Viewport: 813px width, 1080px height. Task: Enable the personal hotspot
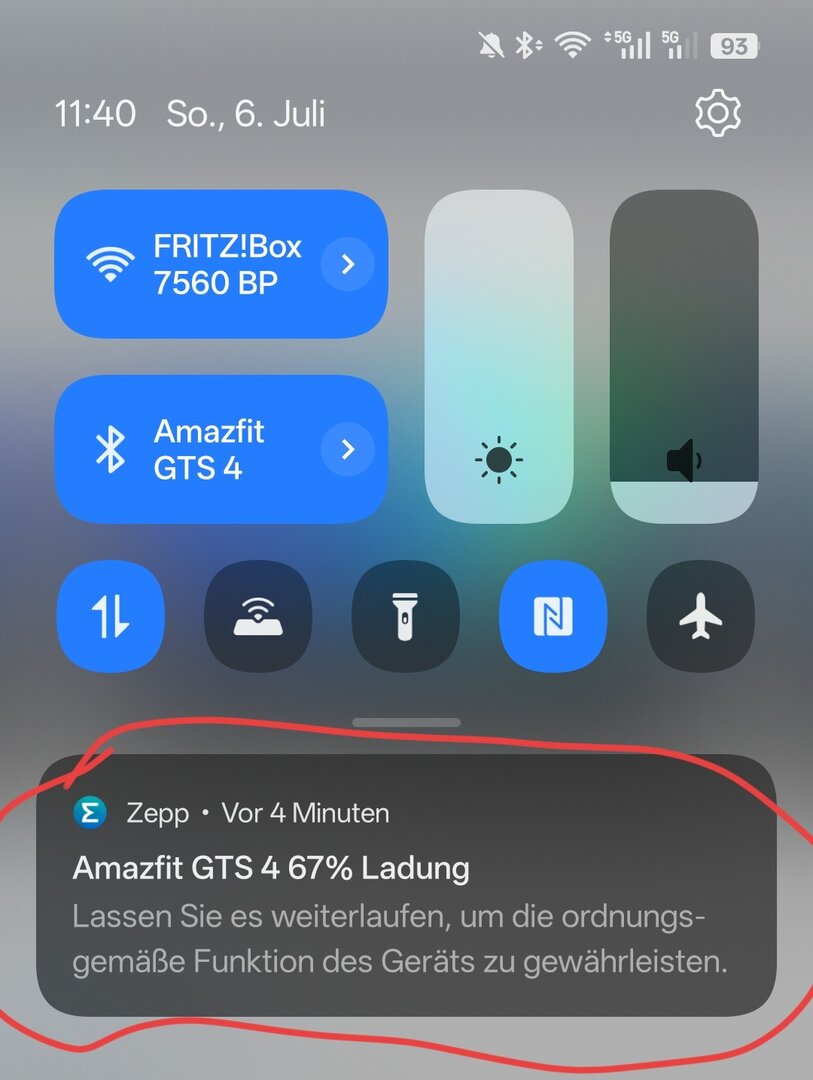click(258, 616)
